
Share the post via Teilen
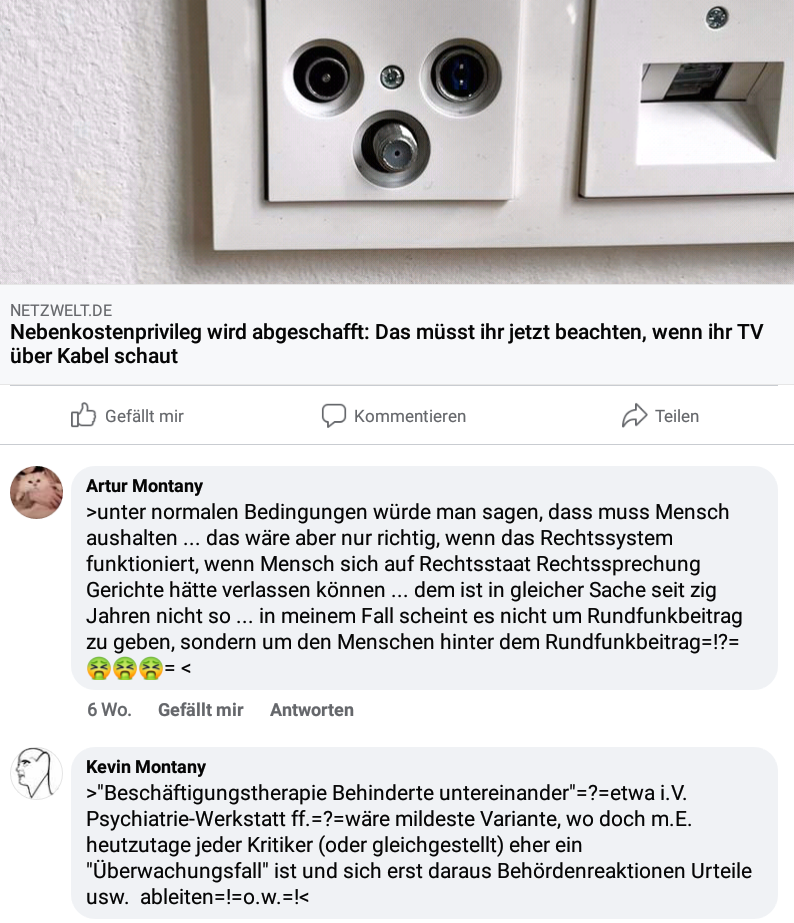click(x=660, y=416)
